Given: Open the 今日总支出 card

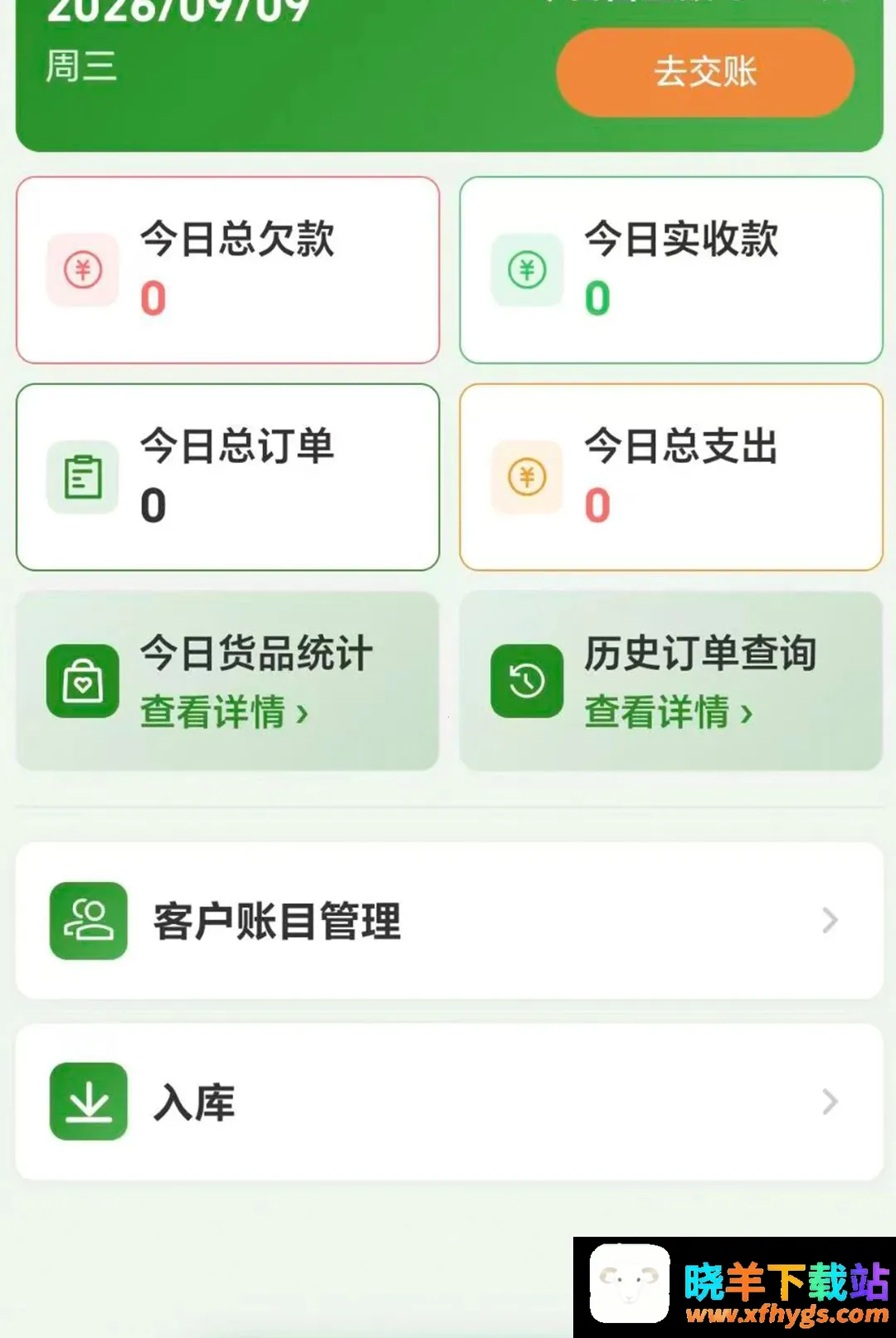Looking at the screenshot, I should click(x=671, y=477).
